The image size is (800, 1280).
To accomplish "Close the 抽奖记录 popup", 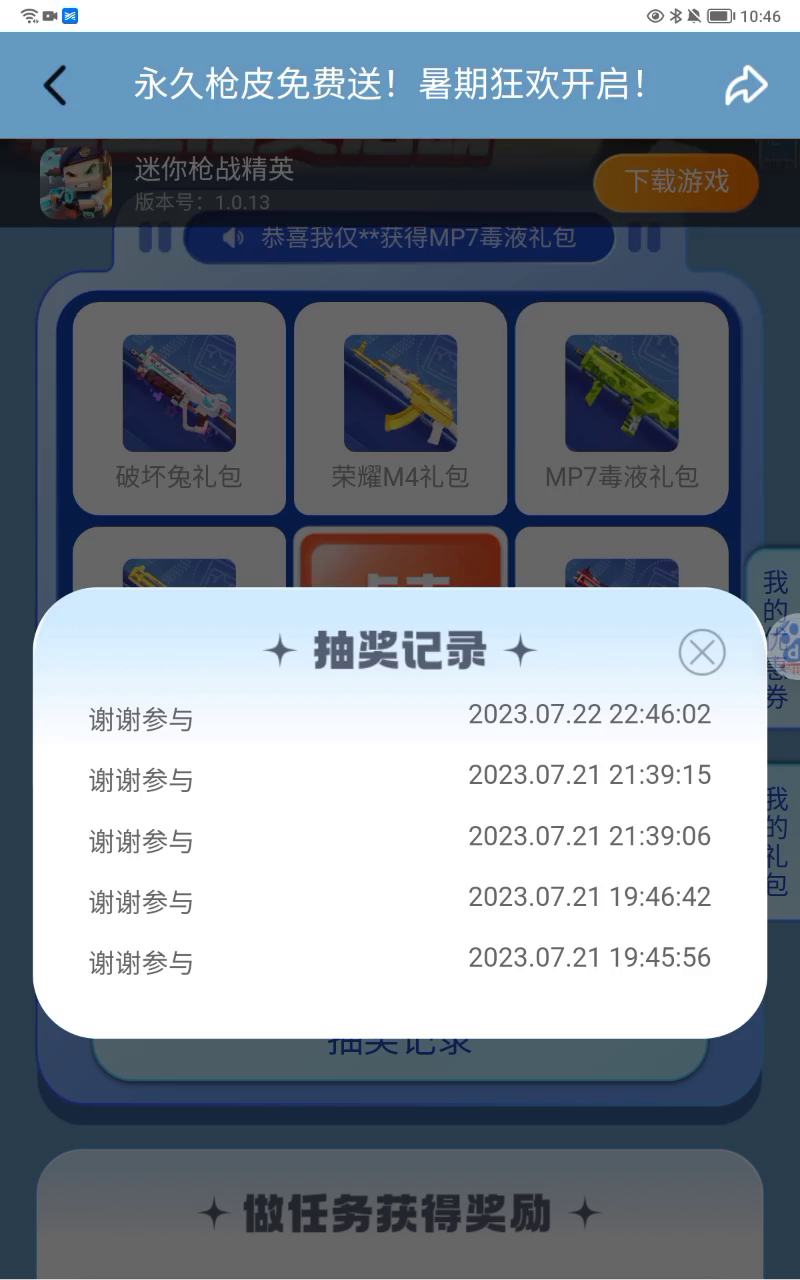I will pyautogui.click(x=702, y=653).
